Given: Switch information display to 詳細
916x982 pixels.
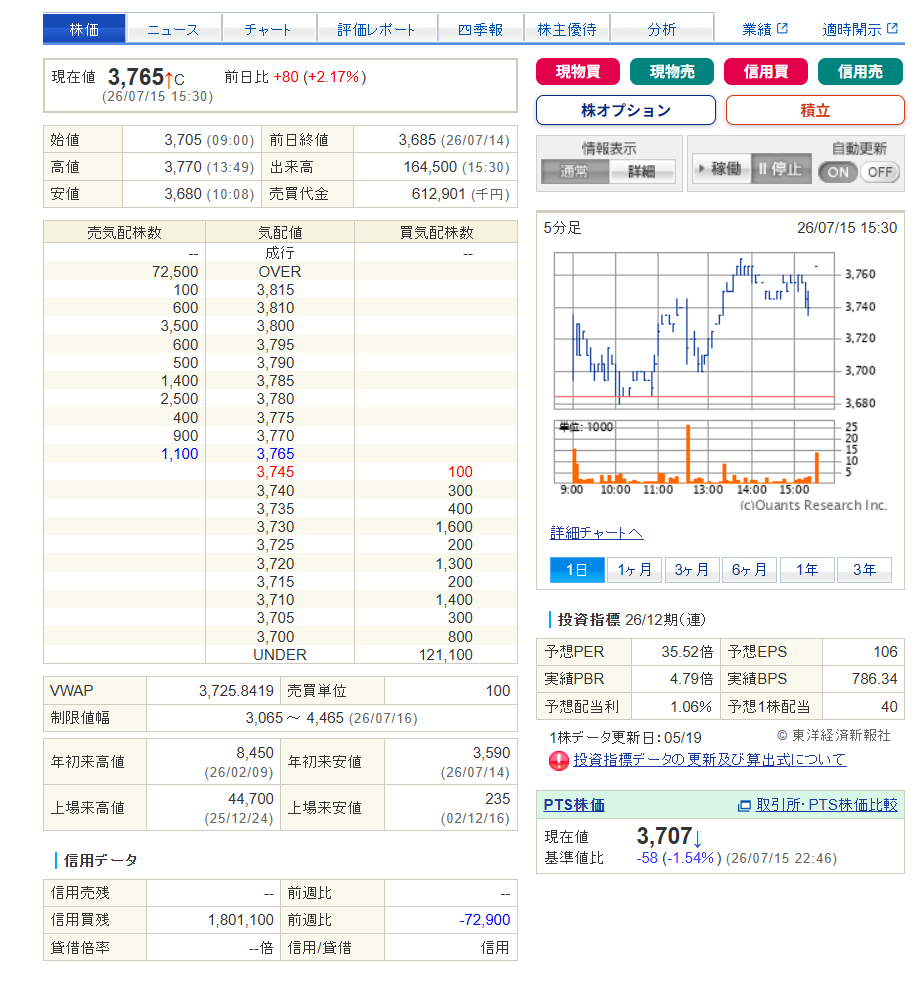Looking at the screenshot, I should tap(642, 172).
